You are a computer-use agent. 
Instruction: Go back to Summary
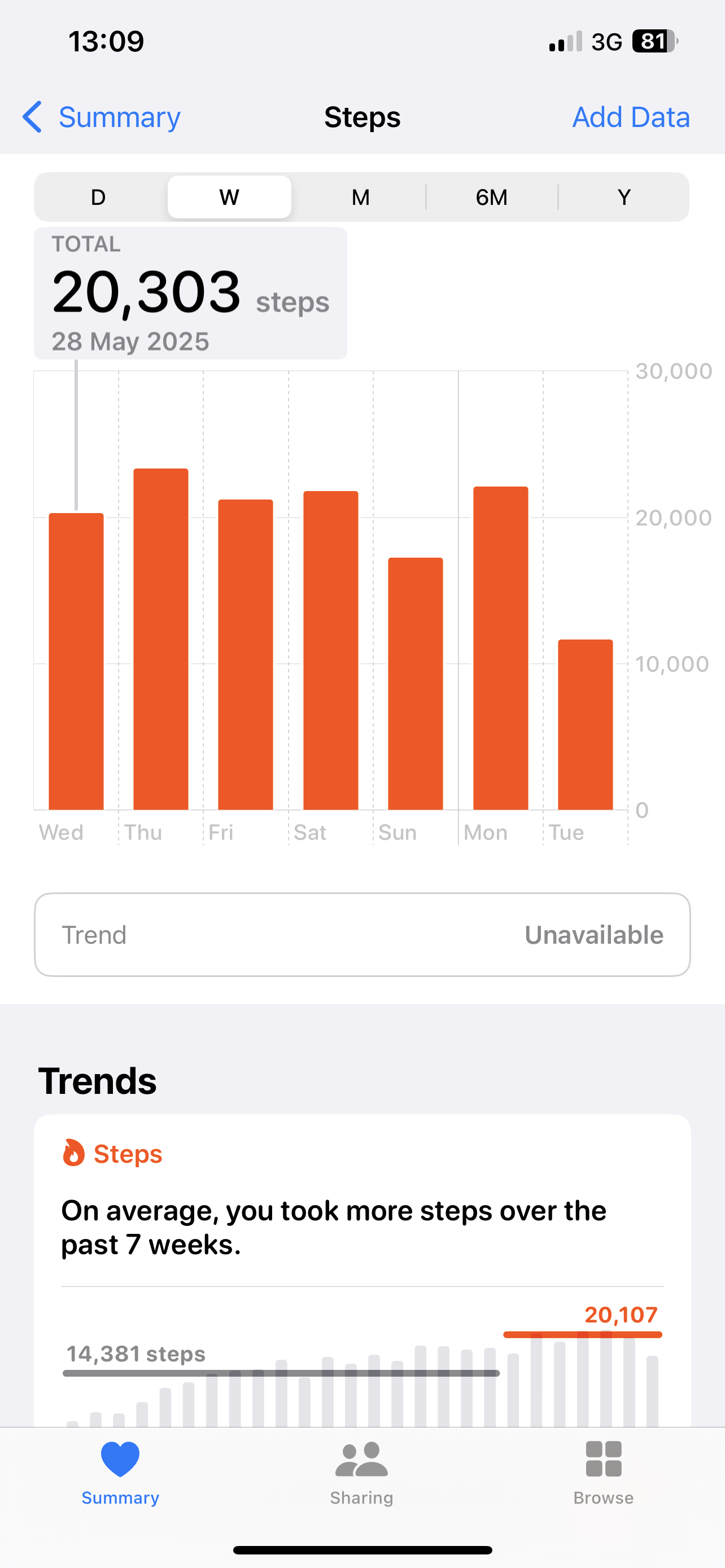pos(102,117)
